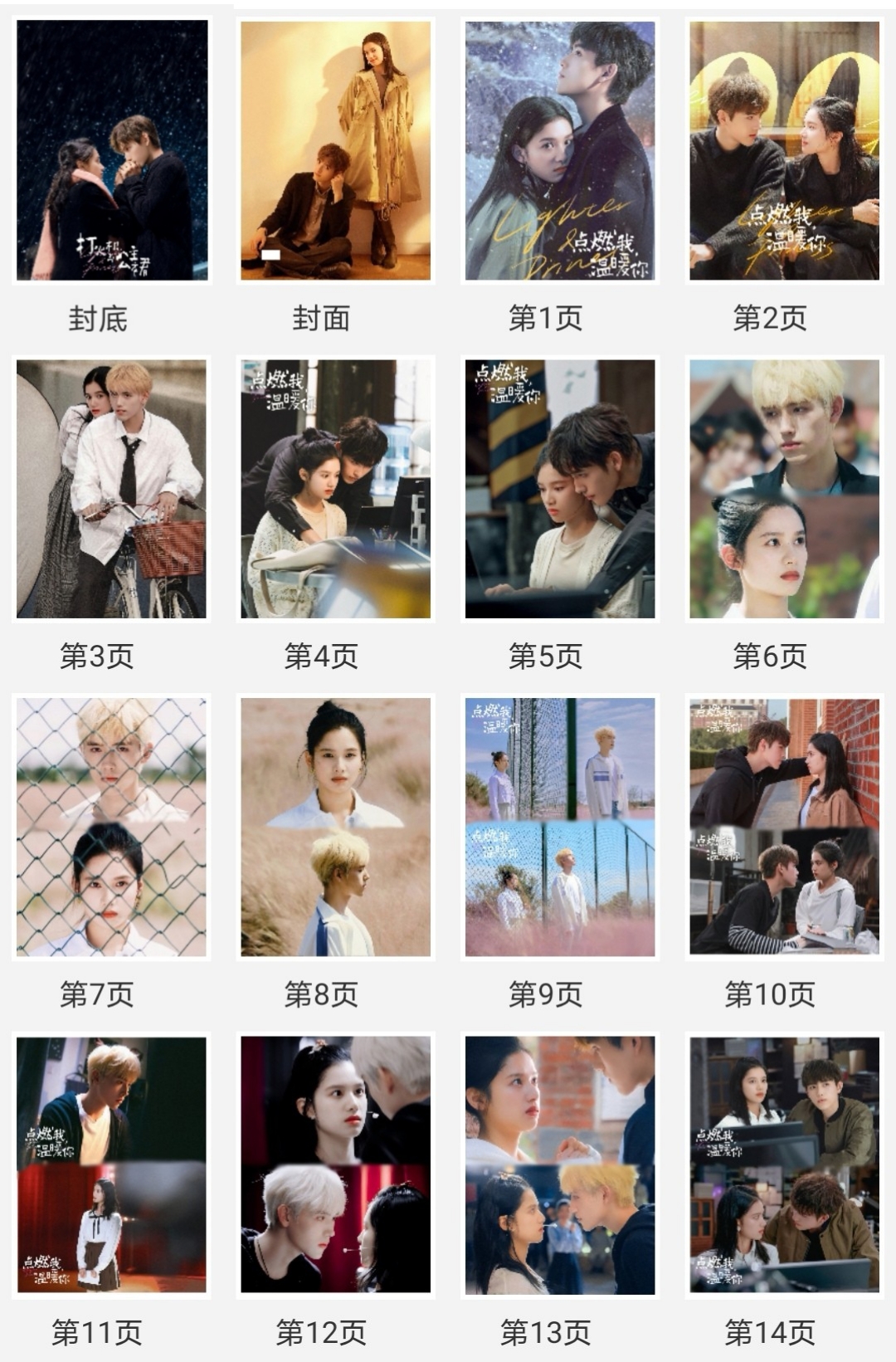View page 第11页
The height and width of the screenshot is (1362, 896).
coord(111,1165)
